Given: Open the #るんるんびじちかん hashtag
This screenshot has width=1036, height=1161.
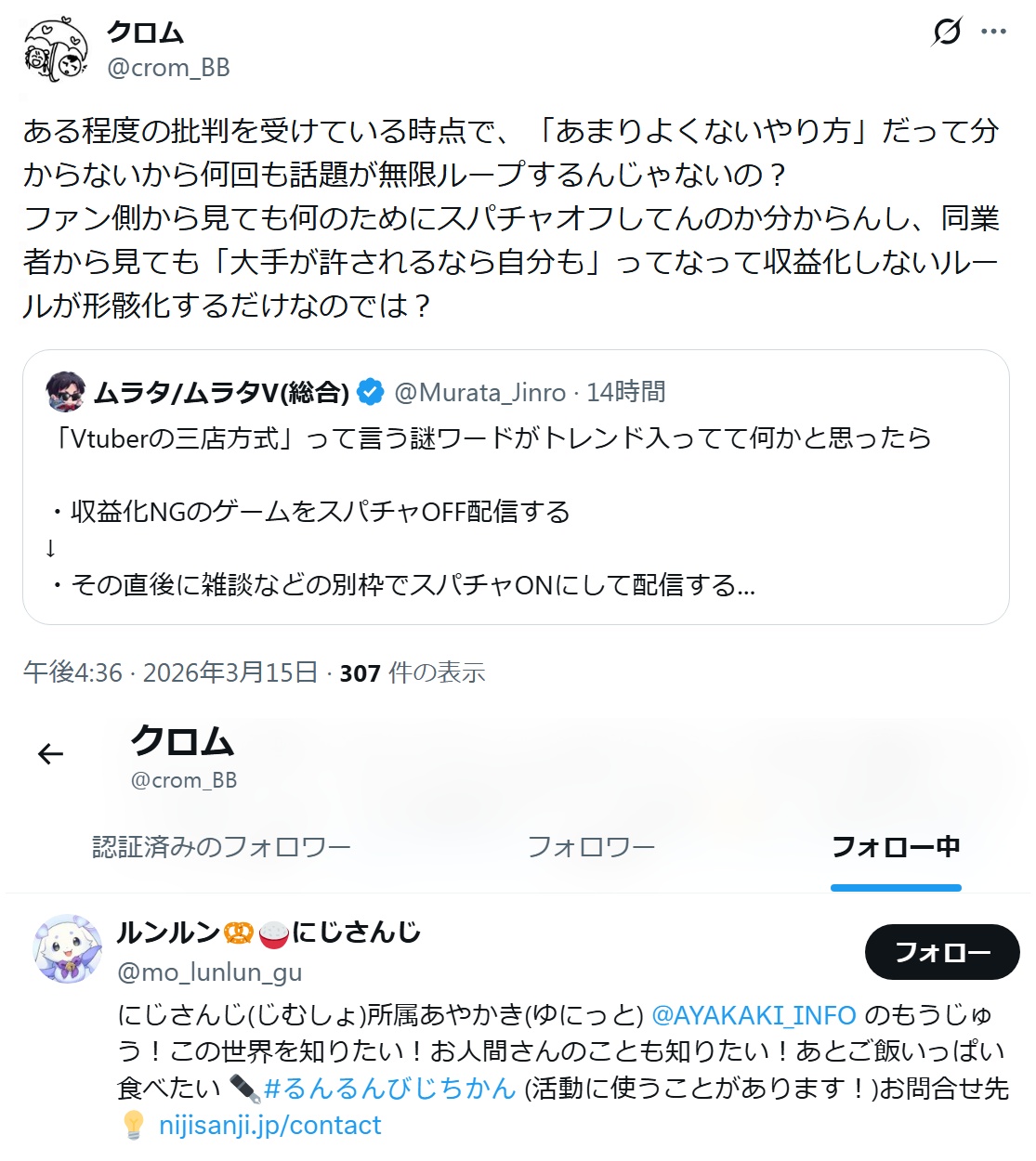Looking at the screenshot, I should (x=389, y=1089).
